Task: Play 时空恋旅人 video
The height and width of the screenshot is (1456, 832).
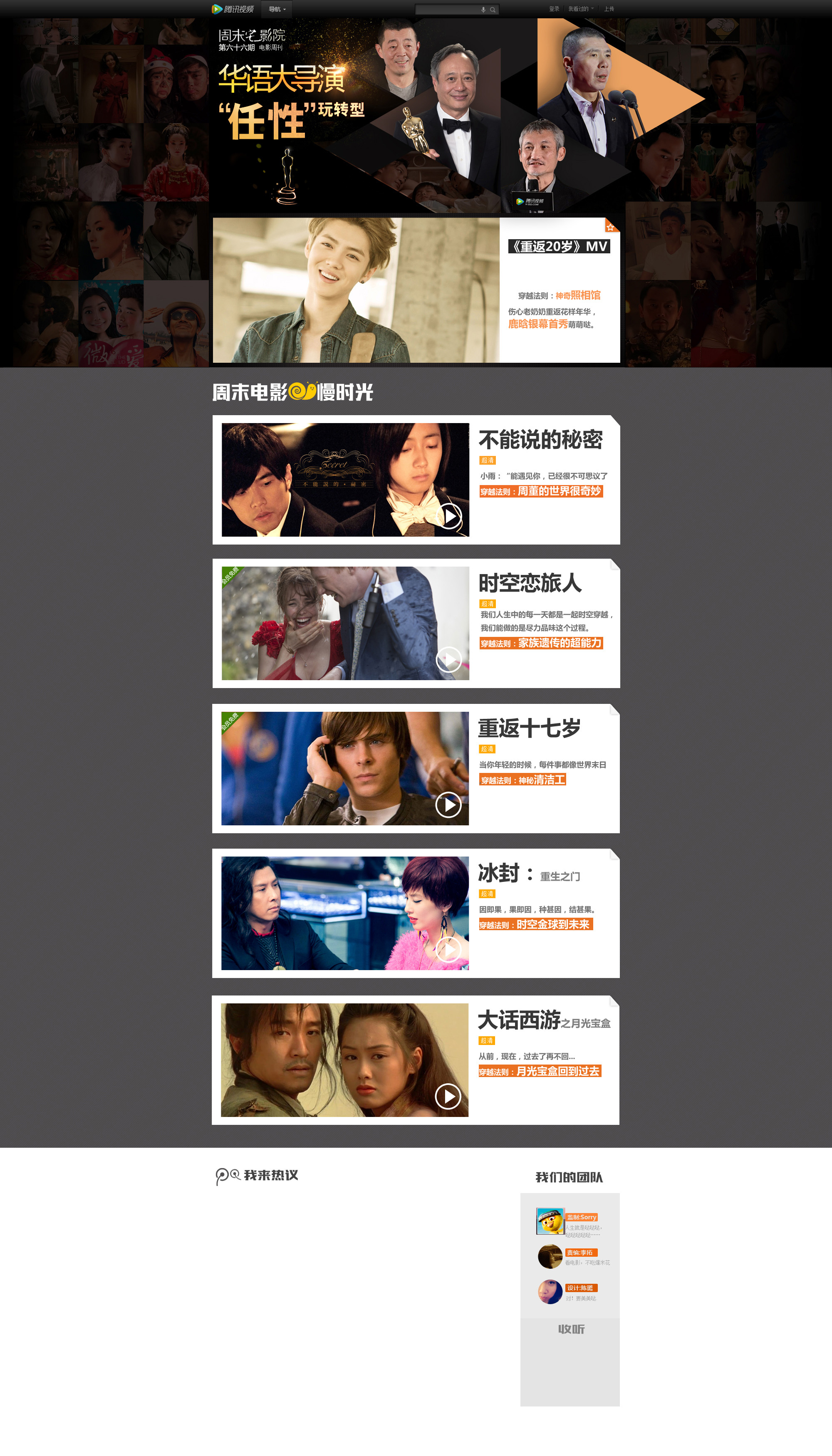Action: click(x=448, y=660)
